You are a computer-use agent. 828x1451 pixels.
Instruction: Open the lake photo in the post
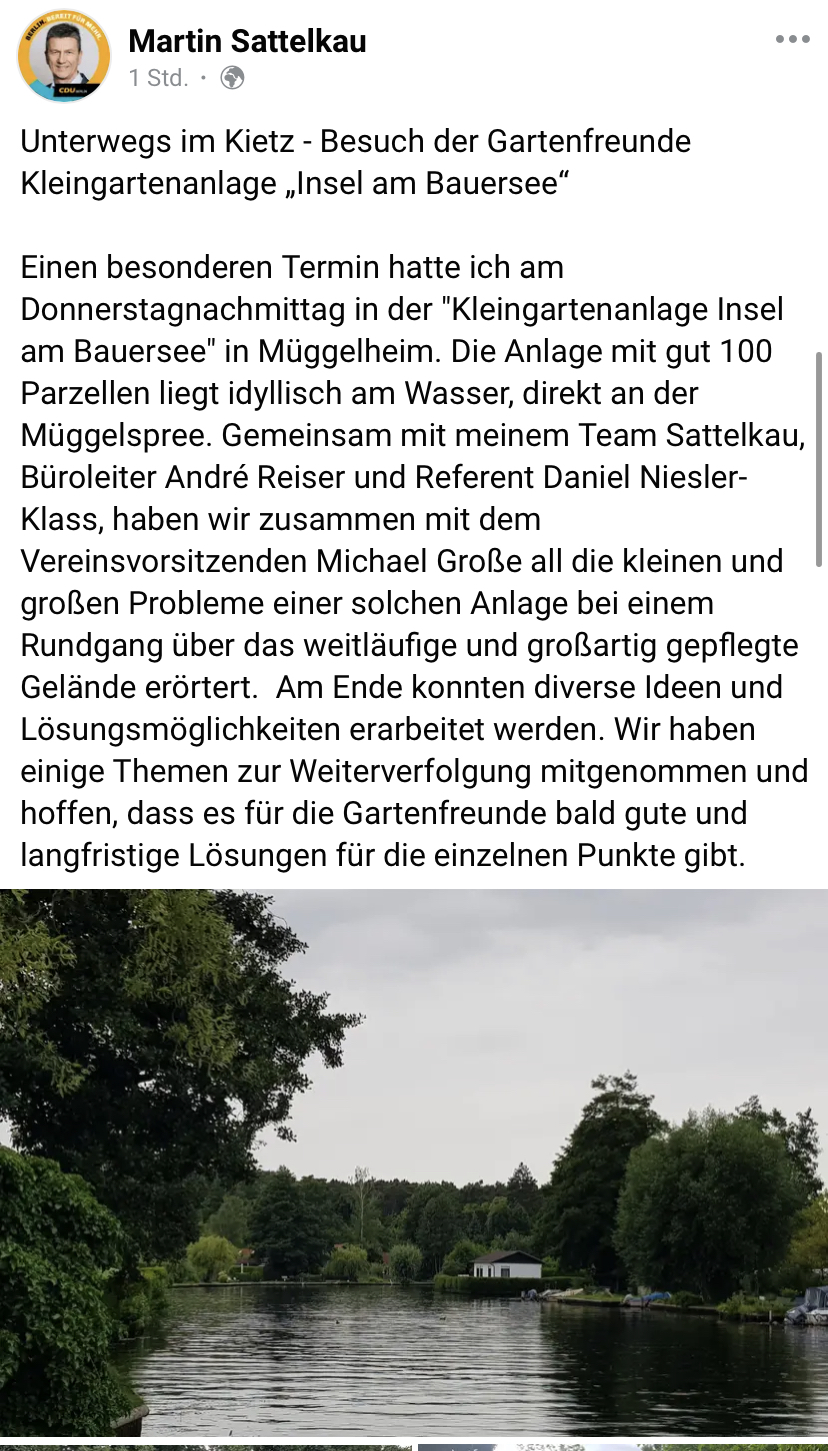(414, 1163)
